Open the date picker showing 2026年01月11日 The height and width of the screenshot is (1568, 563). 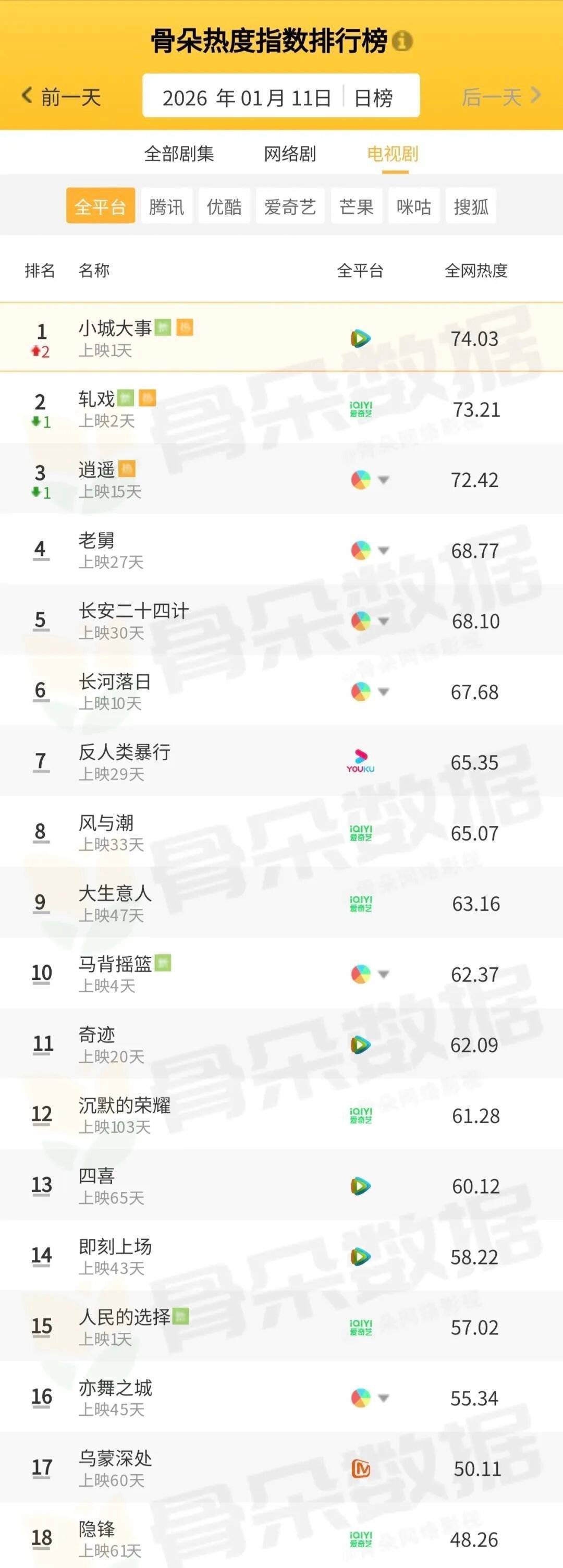point(247,98)
